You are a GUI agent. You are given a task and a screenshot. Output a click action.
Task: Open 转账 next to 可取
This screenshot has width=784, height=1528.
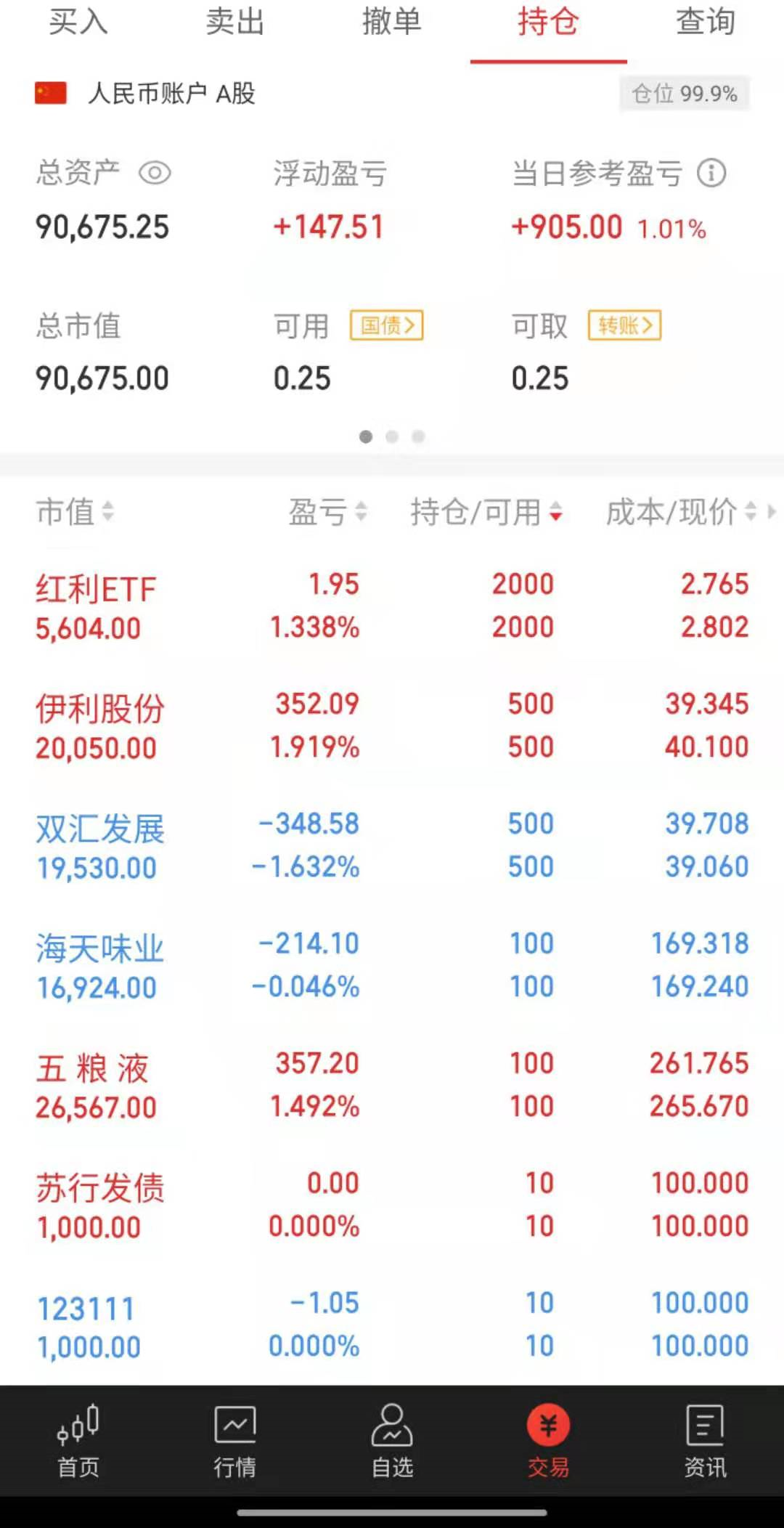624,325
